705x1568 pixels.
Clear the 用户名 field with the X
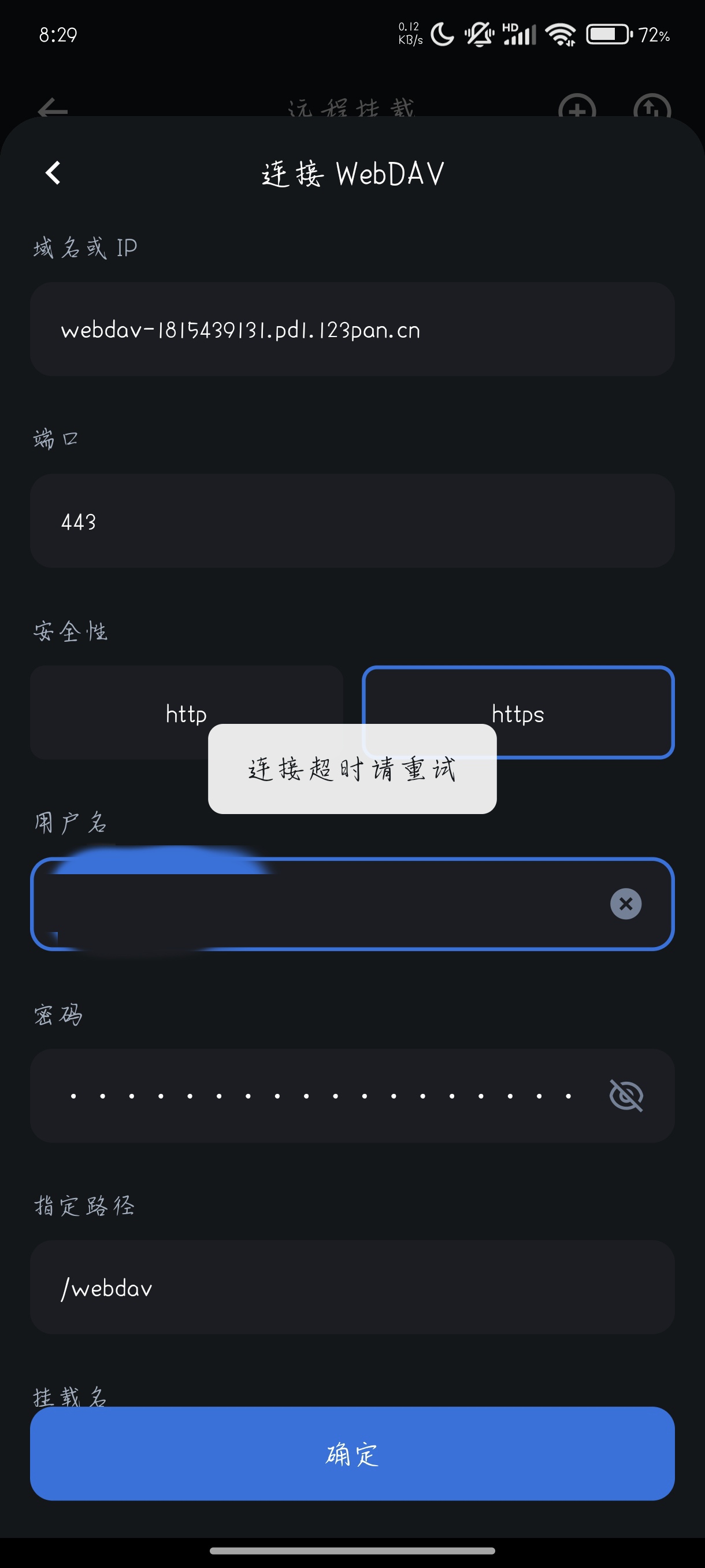(625, 904)
